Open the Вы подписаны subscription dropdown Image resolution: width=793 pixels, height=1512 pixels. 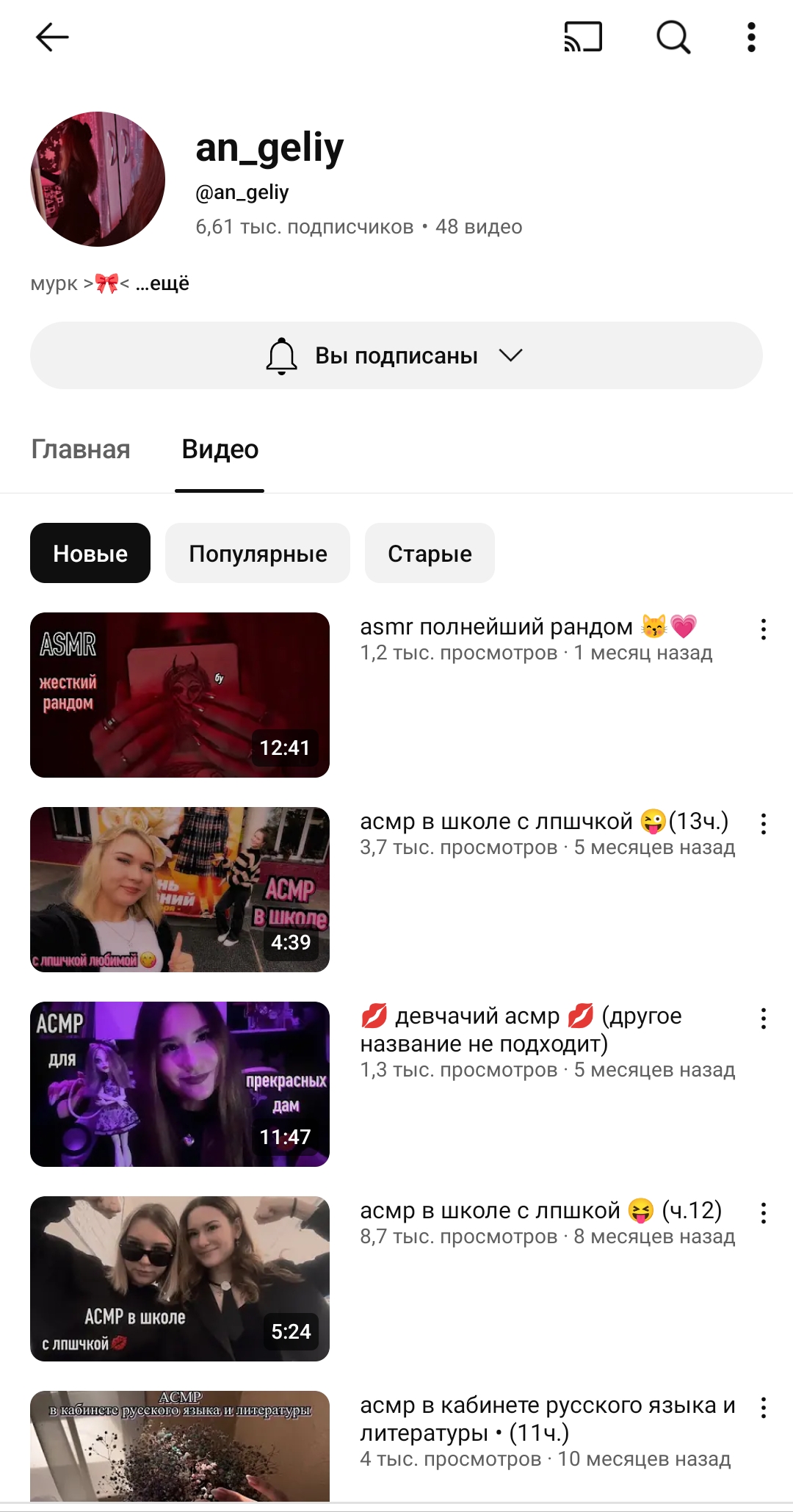[x=396, y=355]
